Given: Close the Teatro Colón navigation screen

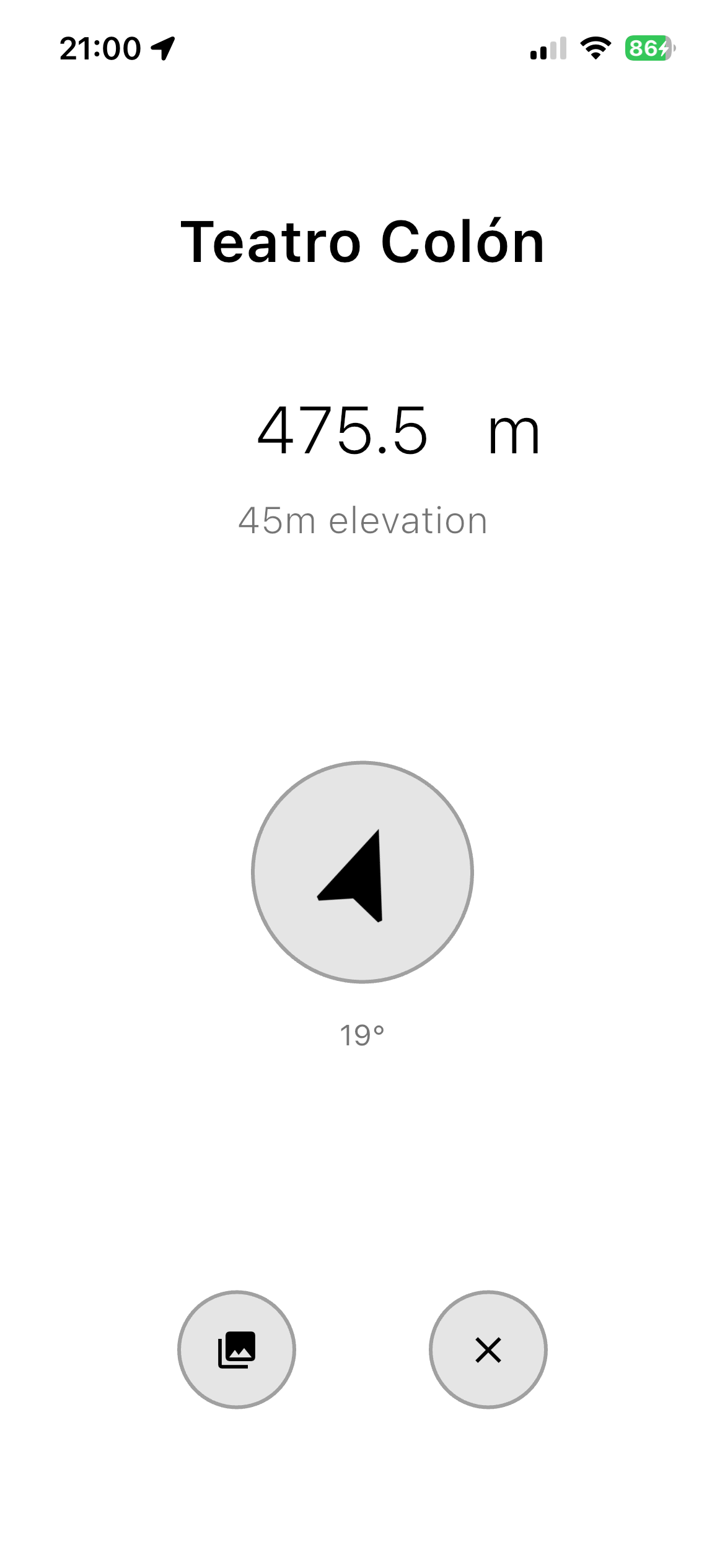Looking at the screenshot, I should point(488,1350).
